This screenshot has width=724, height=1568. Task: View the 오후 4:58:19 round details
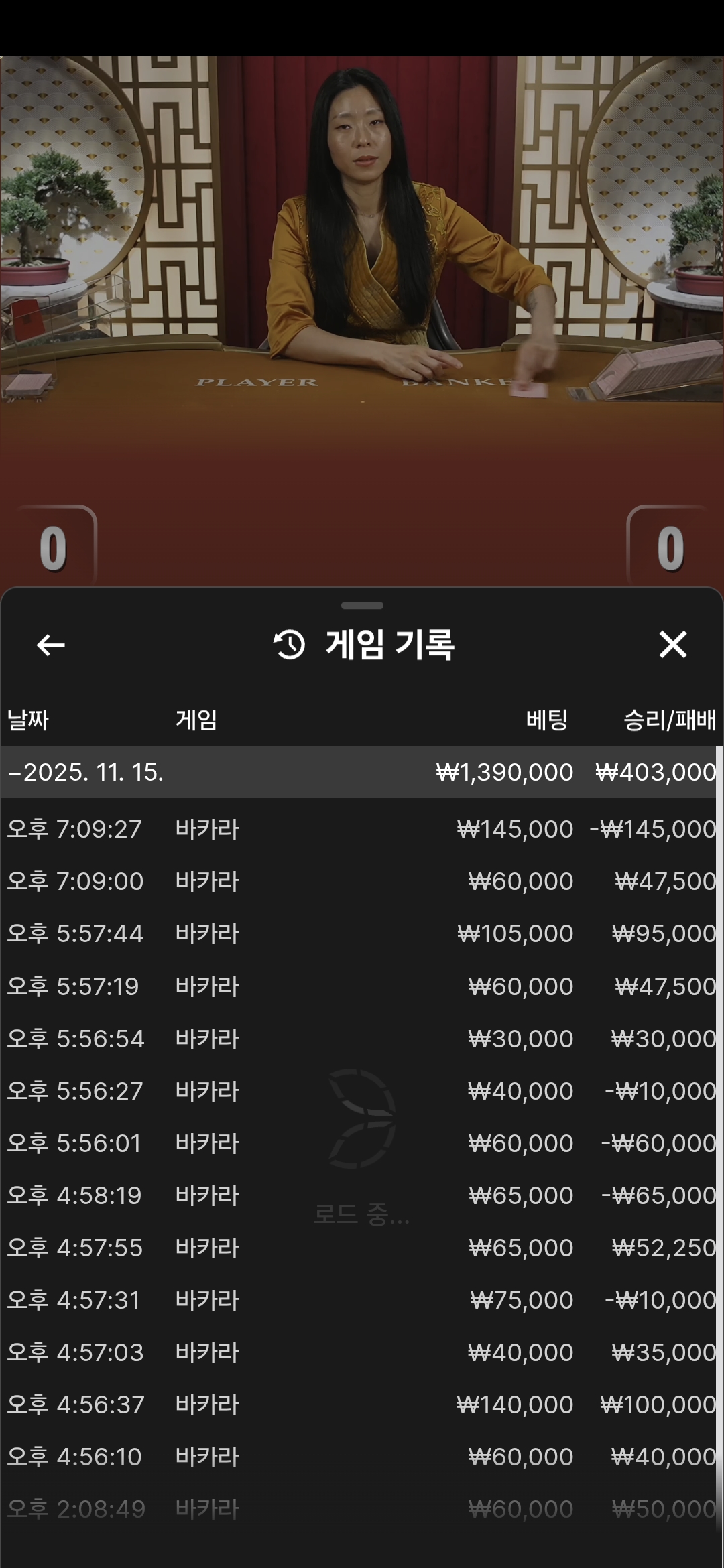click(x=362, y=1195)
